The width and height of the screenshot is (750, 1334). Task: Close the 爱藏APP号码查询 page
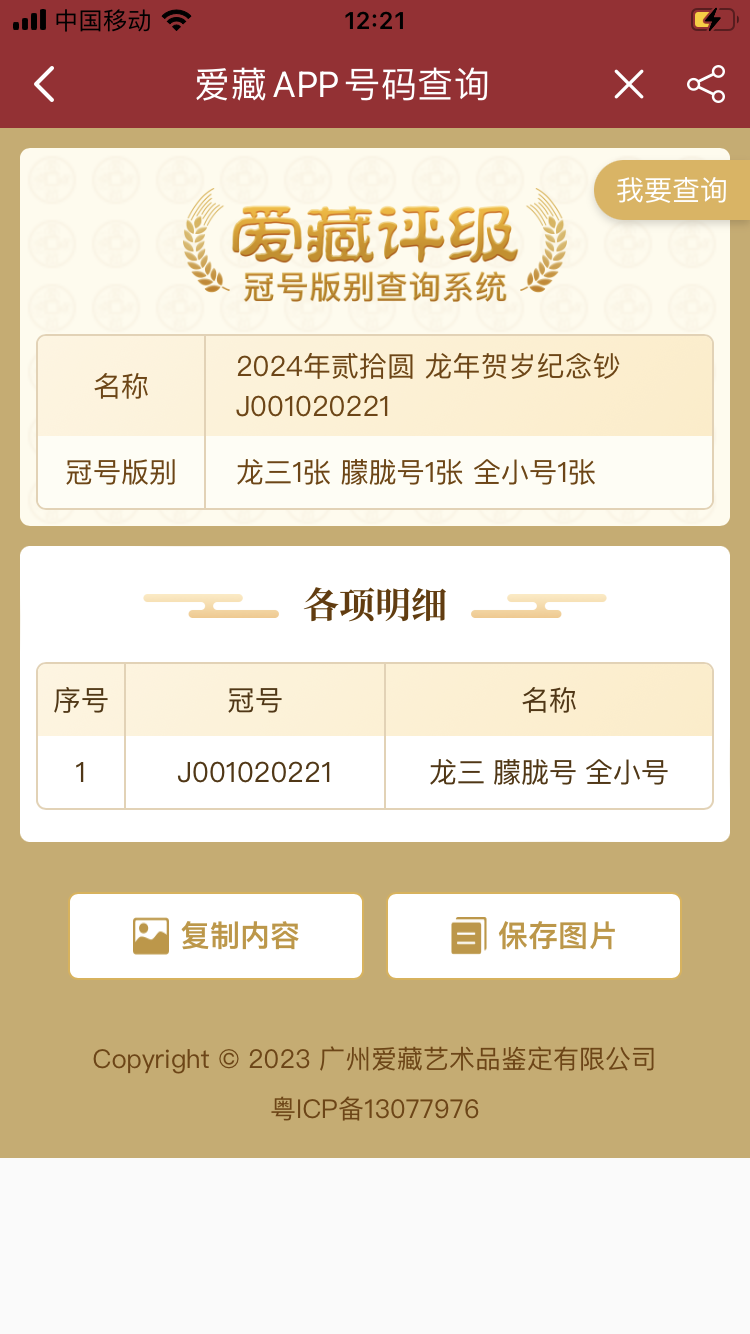(628, 85)
